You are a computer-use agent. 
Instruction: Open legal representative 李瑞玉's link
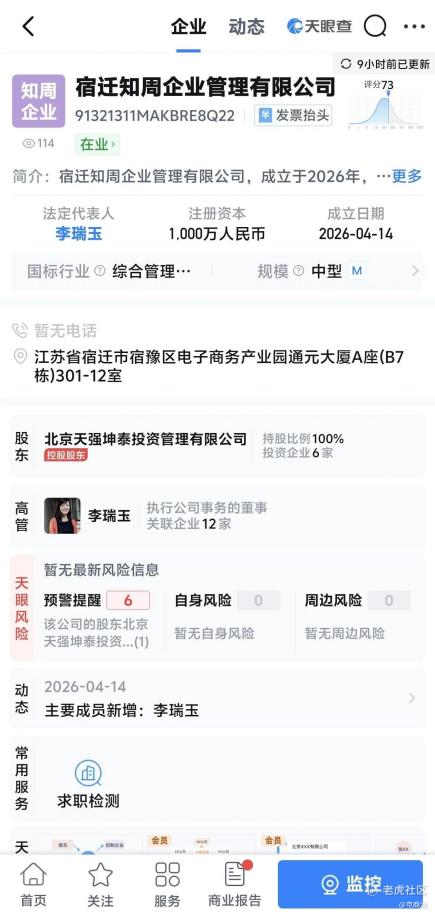click(79, 234)
